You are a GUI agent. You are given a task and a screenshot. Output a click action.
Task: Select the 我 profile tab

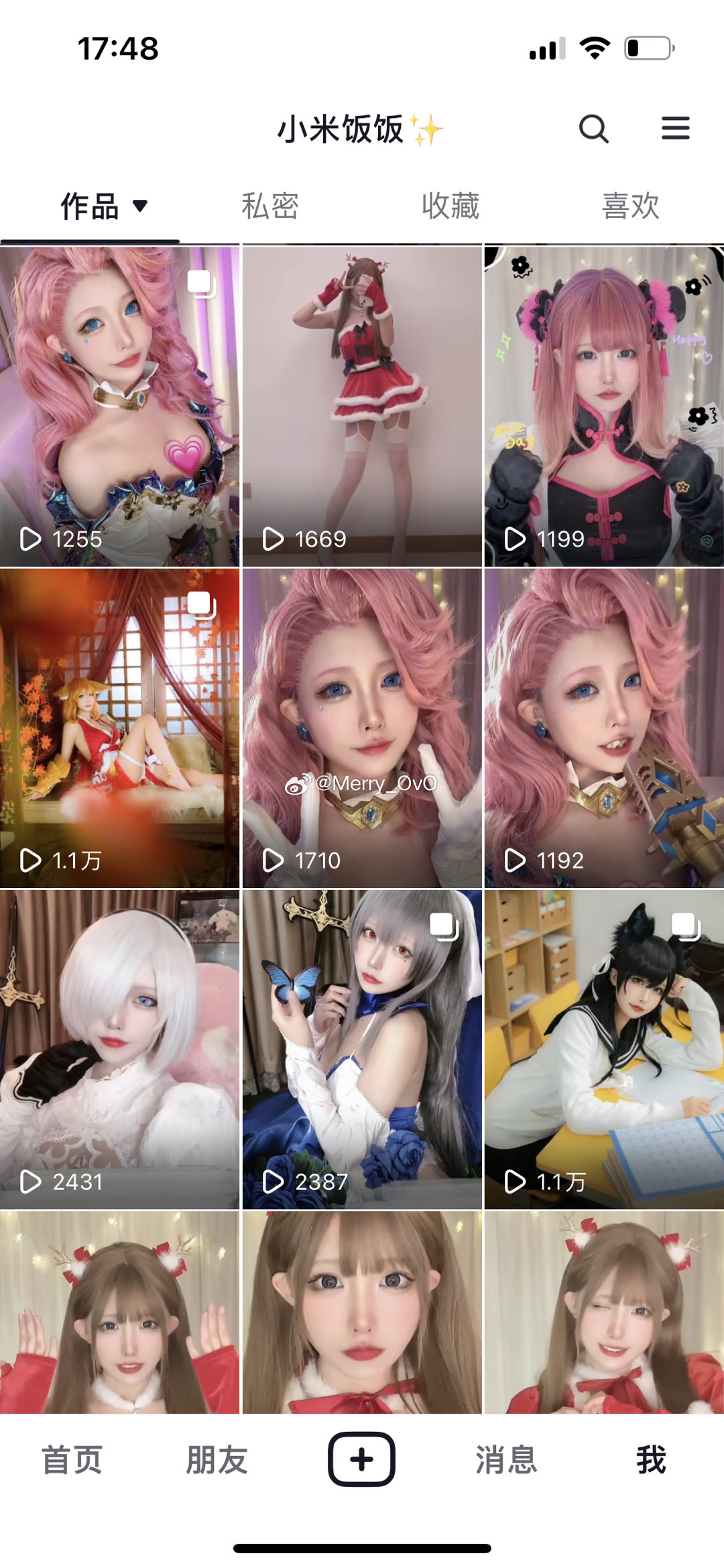[651, 1459]
